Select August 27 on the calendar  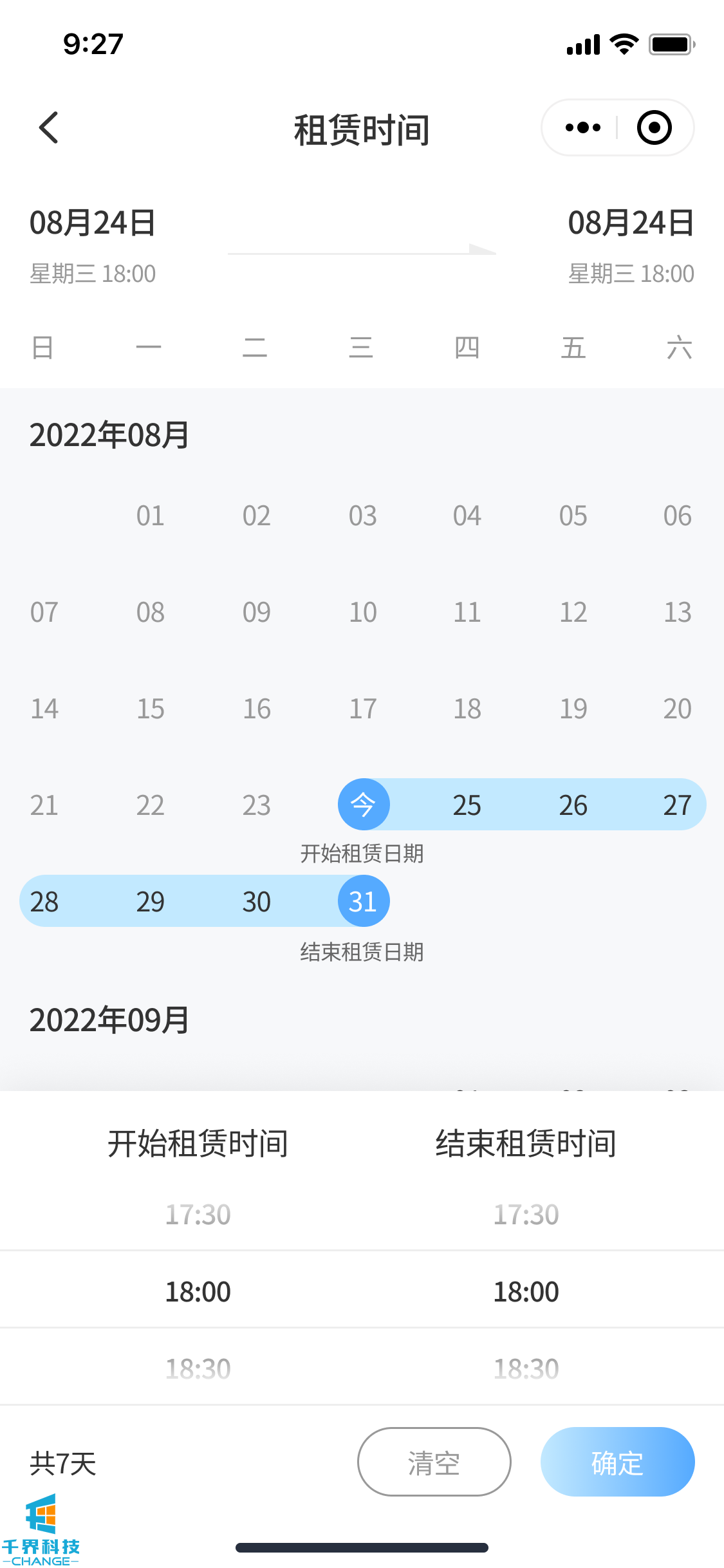pyautogui.click(x=677, y=805)
